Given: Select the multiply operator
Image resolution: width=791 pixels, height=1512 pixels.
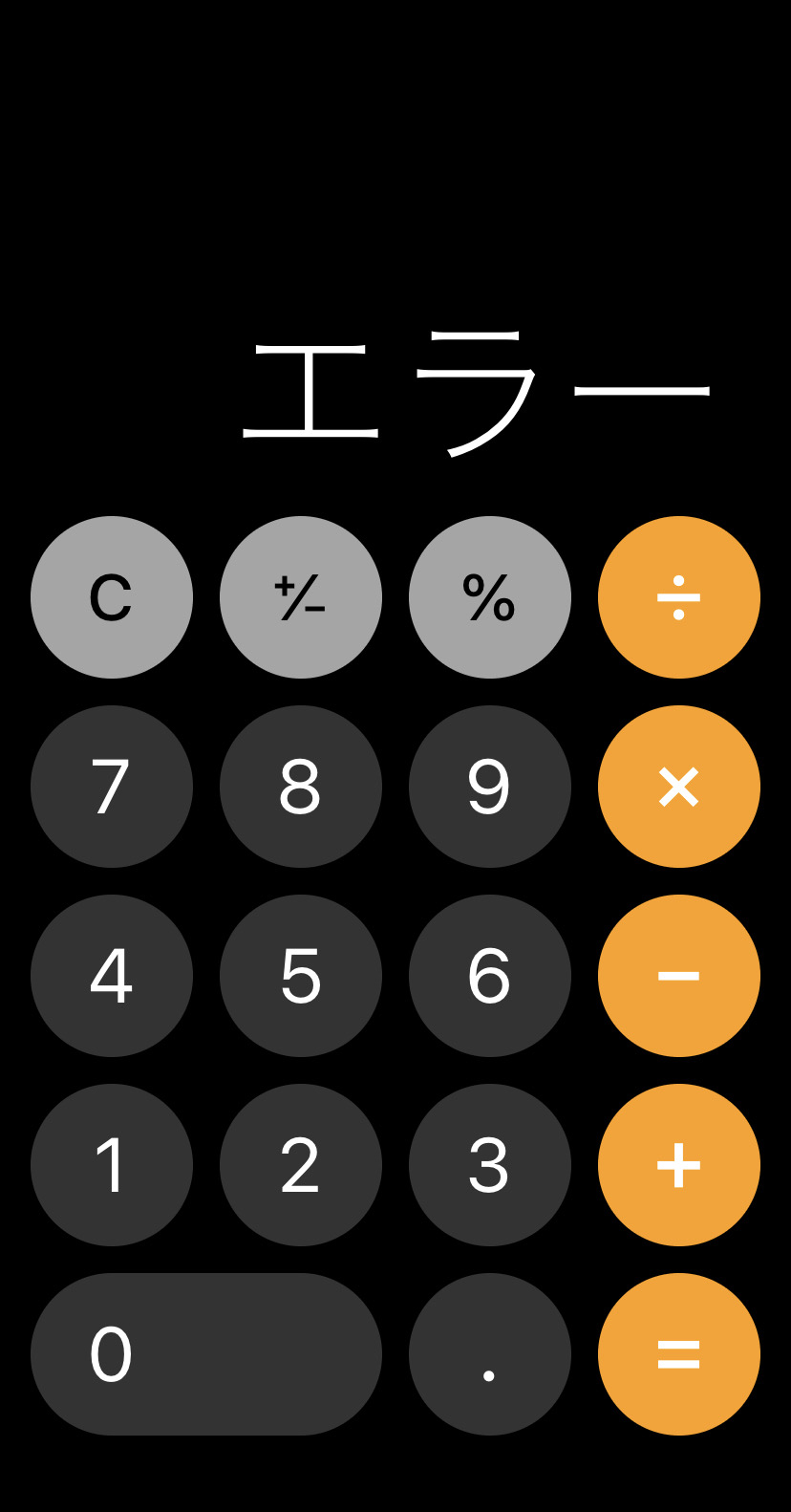Looking at the screenshot, I should pos(679,787).
